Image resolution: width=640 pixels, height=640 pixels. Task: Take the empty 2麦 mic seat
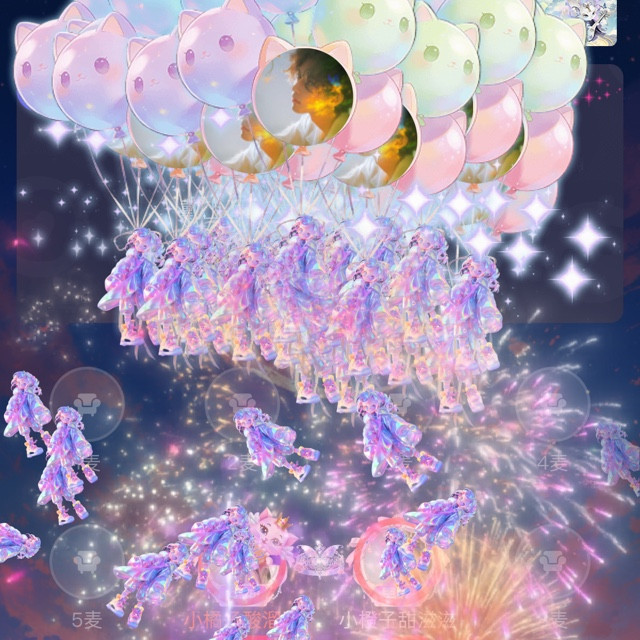[x=242, y=404]
